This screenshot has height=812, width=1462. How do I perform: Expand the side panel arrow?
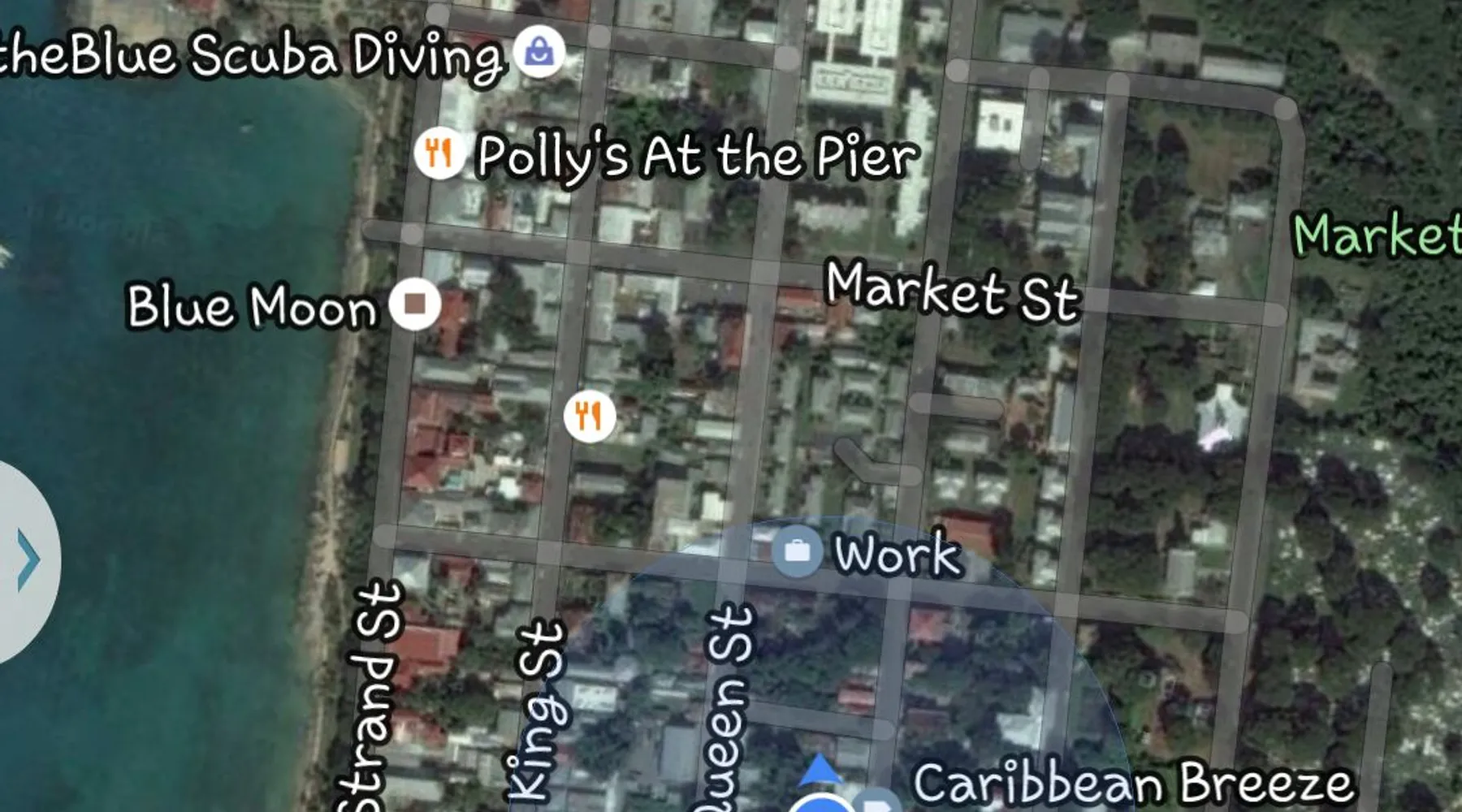click(28, 559)
